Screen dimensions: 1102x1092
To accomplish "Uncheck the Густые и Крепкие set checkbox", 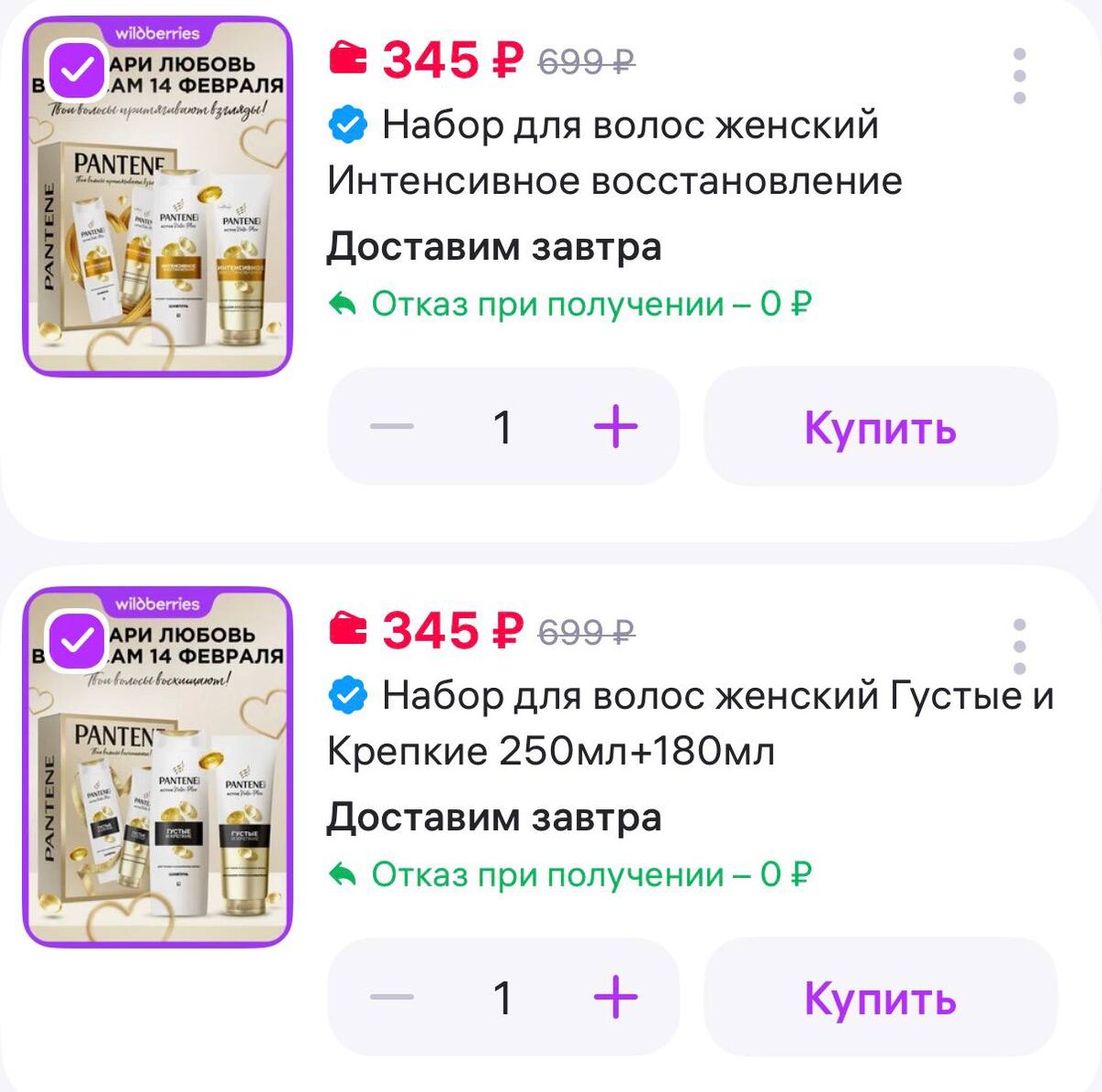I will tap(77, 640).
